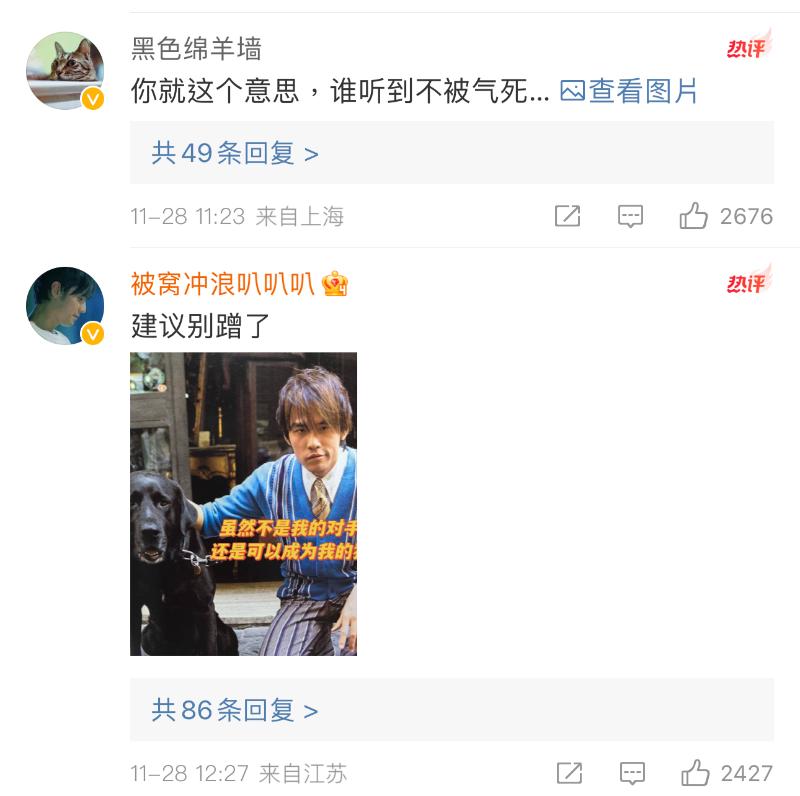View the image attached to 建议别蹭了 comment

243,503
